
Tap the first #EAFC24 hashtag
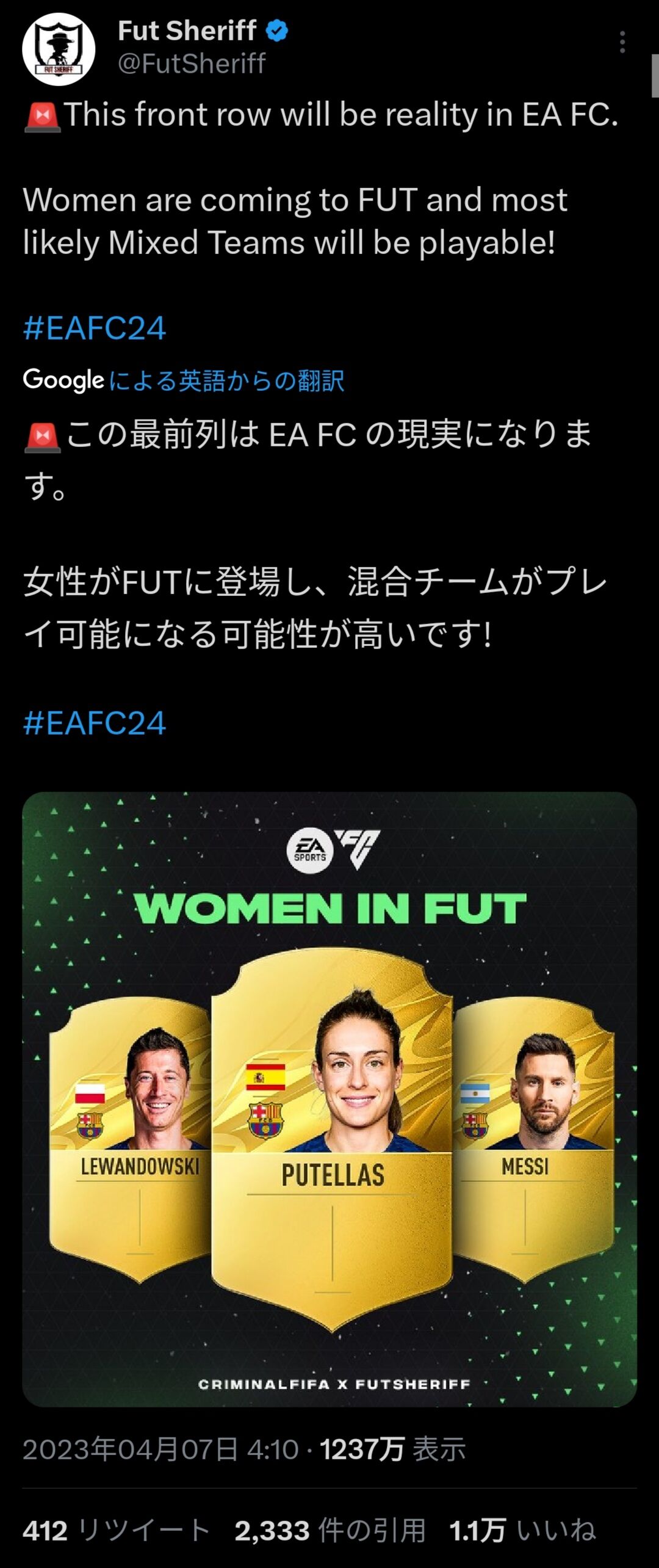coord(94,328)
